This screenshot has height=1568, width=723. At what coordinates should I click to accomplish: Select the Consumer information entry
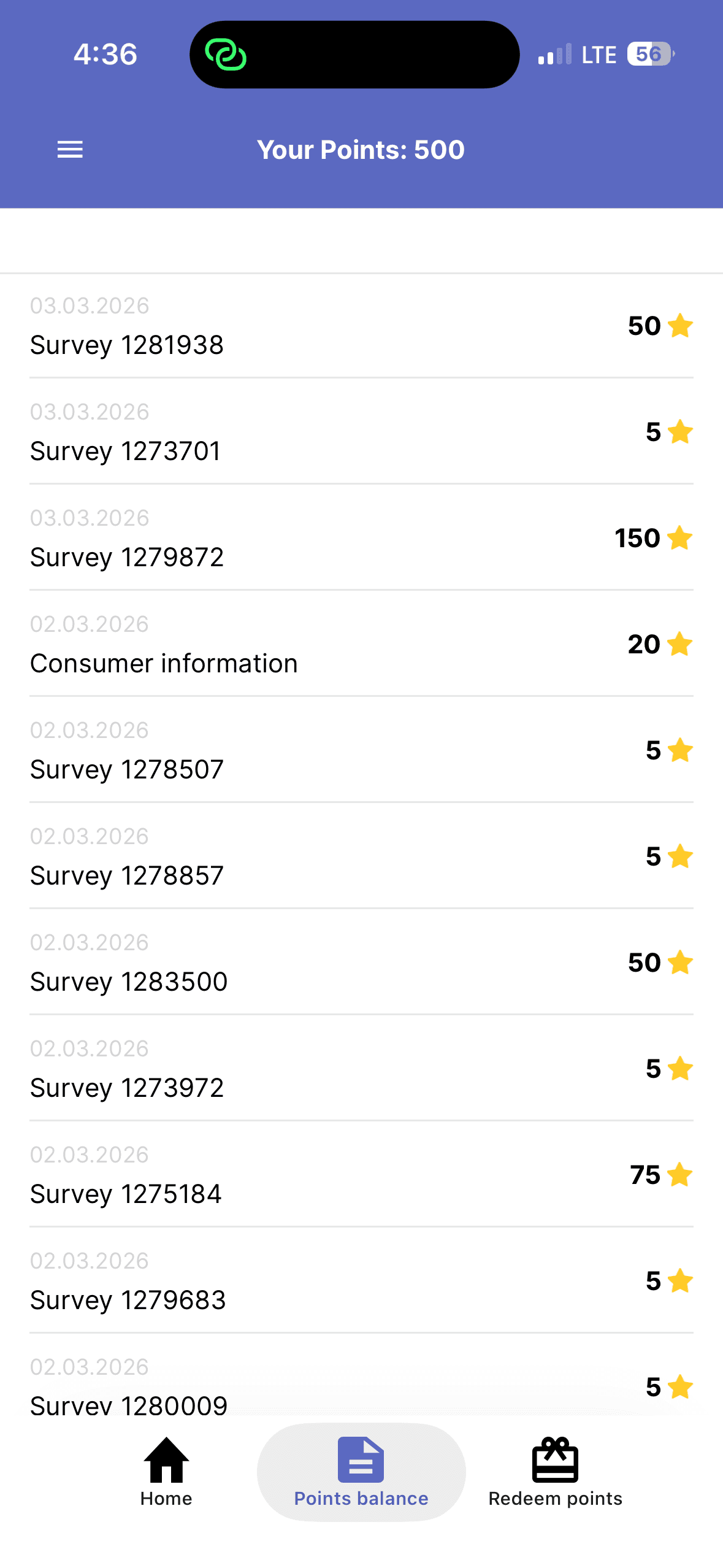[164, 663]
